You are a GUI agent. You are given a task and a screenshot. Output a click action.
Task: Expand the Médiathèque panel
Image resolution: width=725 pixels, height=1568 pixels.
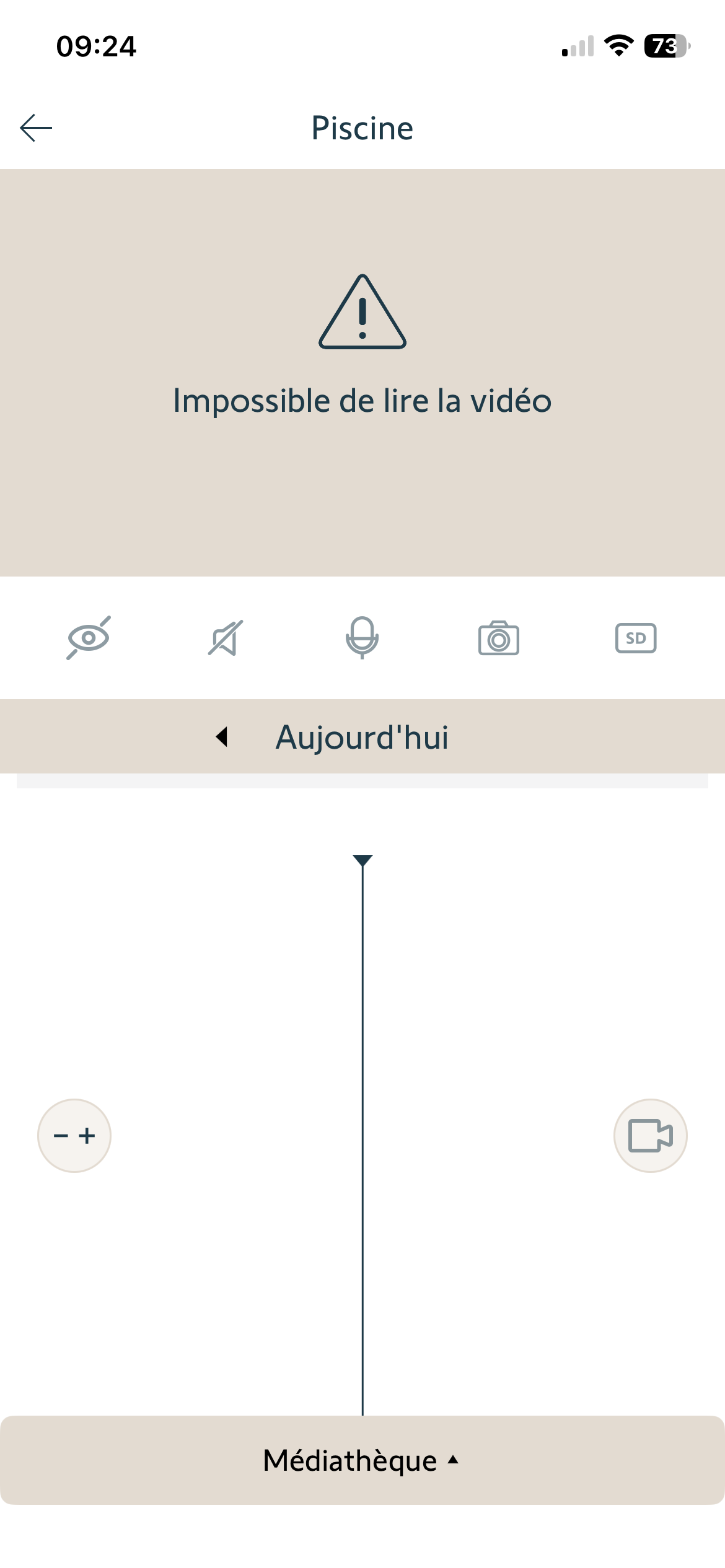coord(362,1460)
